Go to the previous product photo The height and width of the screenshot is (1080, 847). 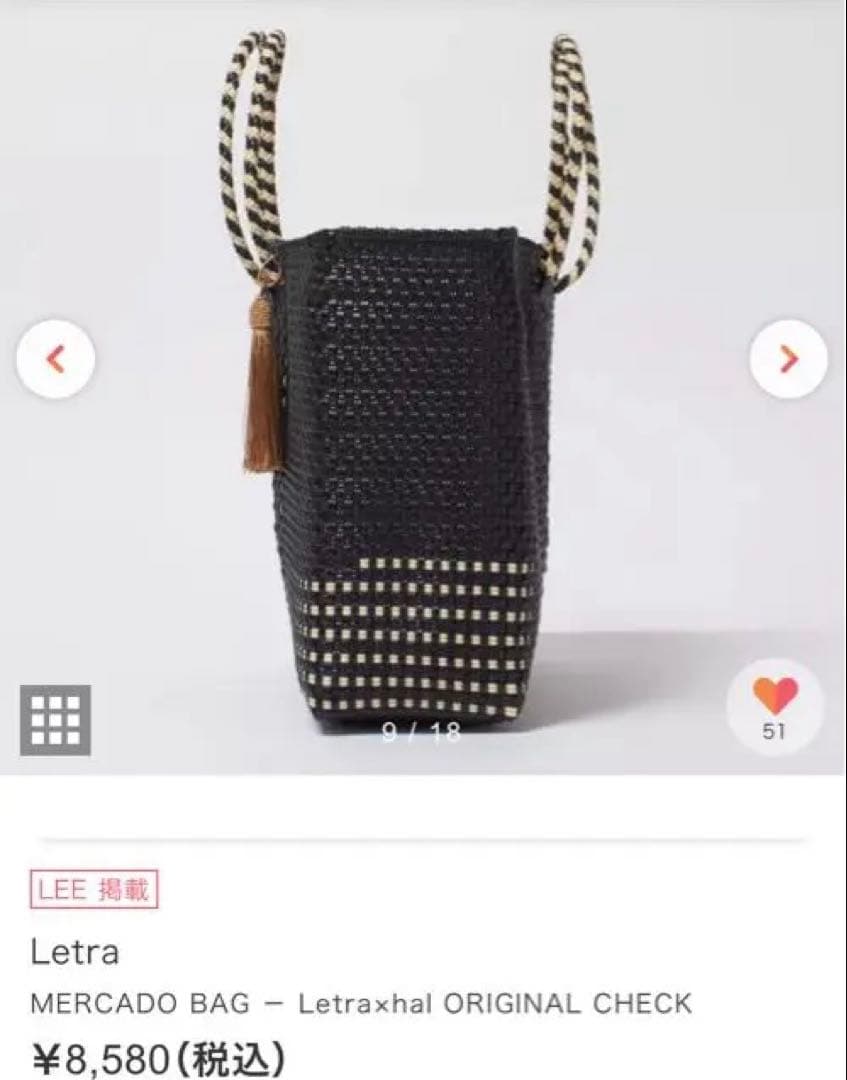(56, 359)
